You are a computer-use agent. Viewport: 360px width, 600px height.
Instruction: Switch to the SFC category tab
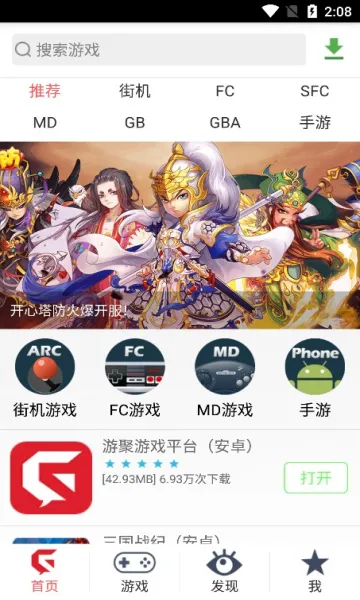315,91
